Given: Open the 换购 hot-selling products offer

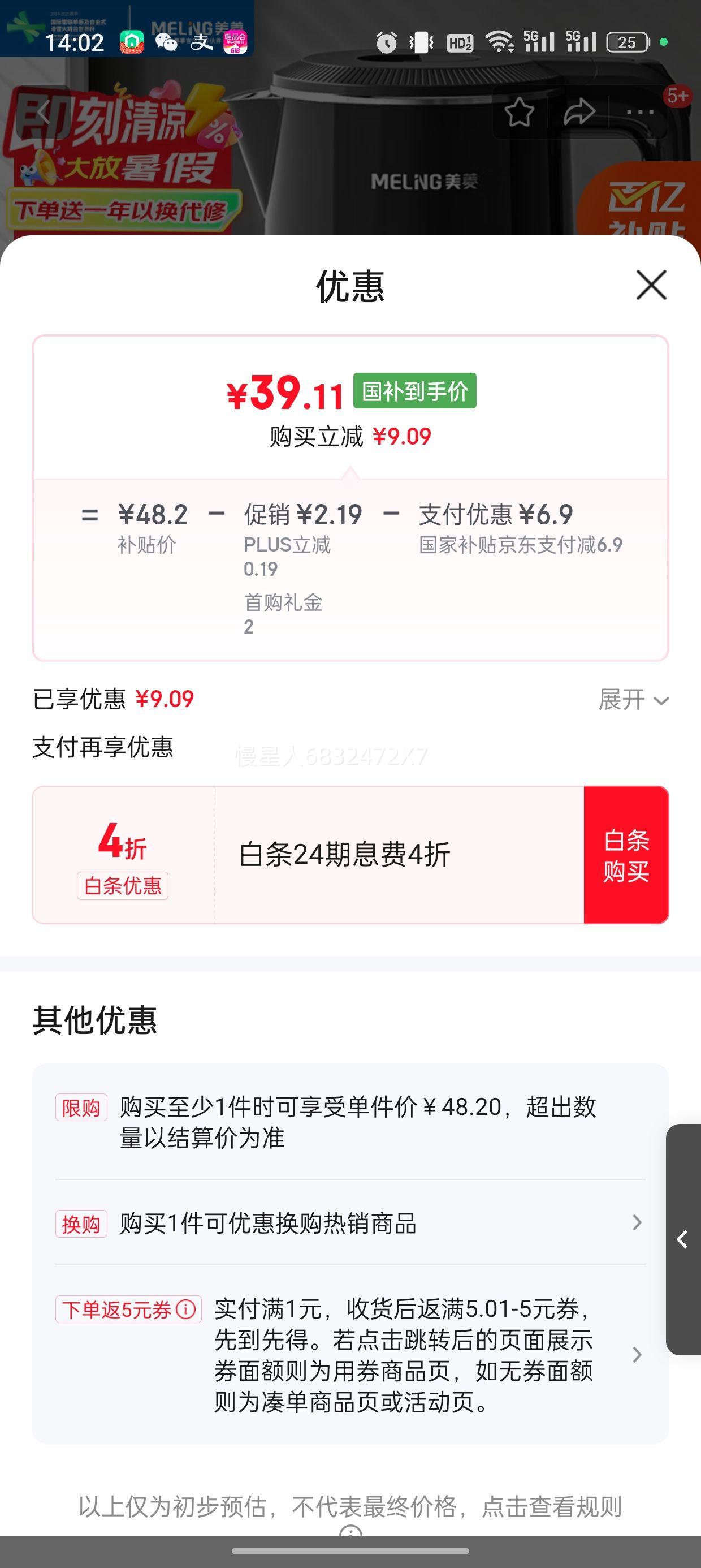Looking at the screenshot, I should [350, 1223].
